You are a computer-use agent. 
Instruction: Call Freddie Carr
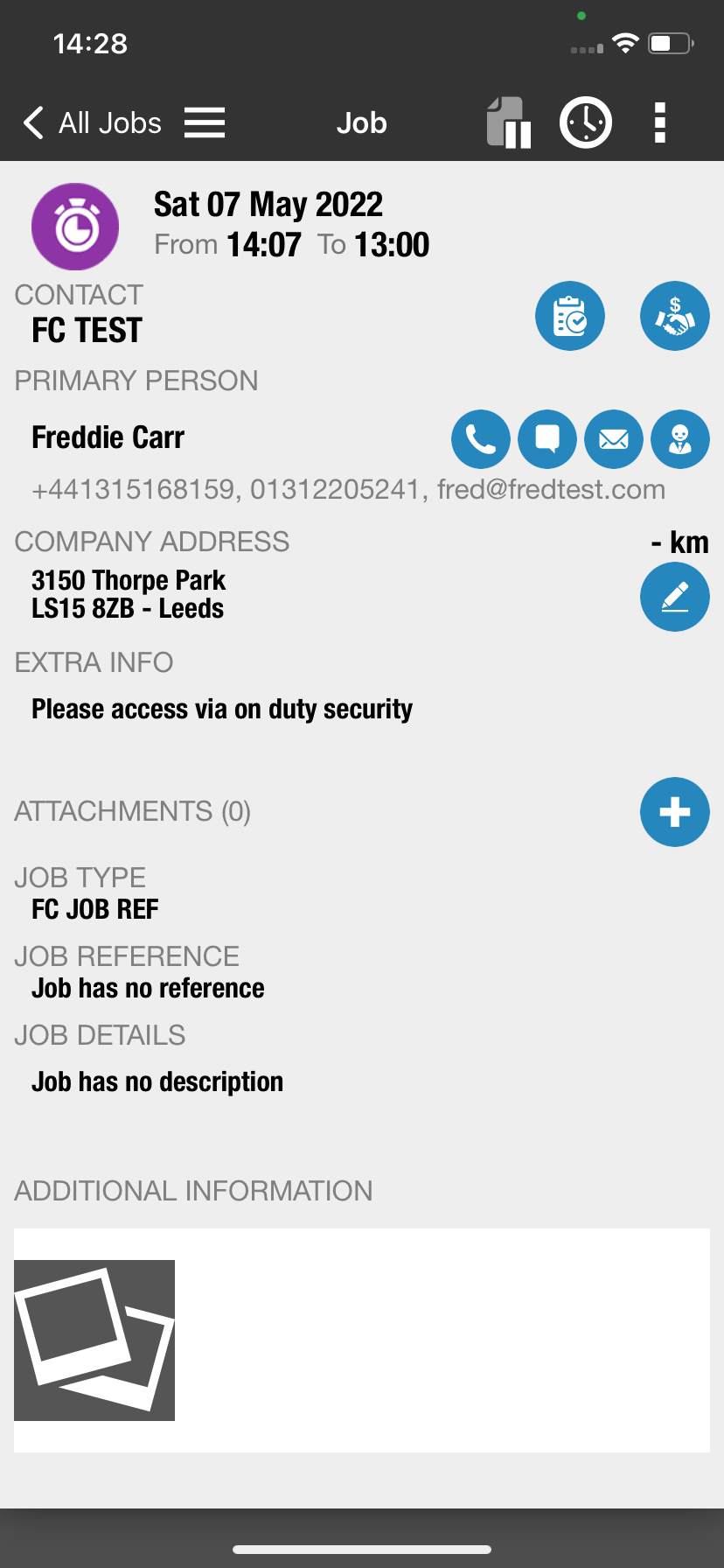coord(481,439)
